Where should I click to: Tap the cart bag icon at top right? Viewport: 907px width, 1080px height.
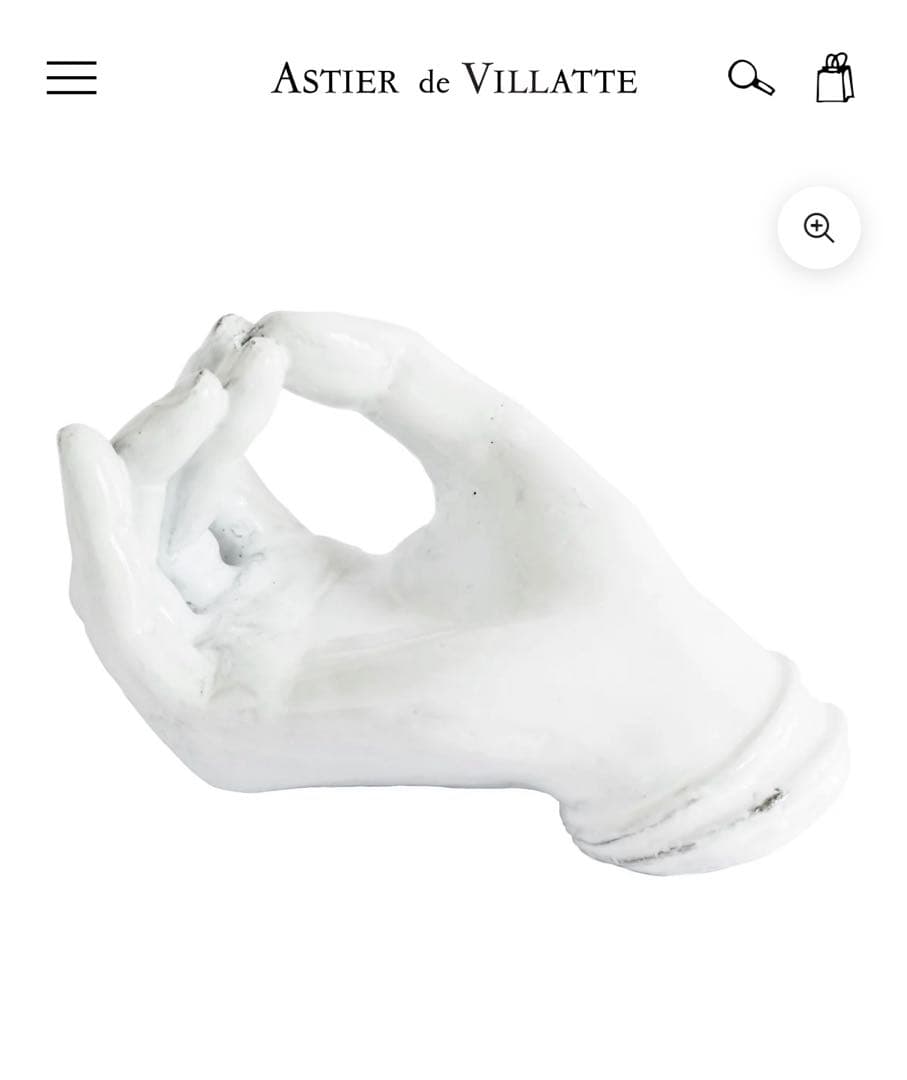[836, 79]
